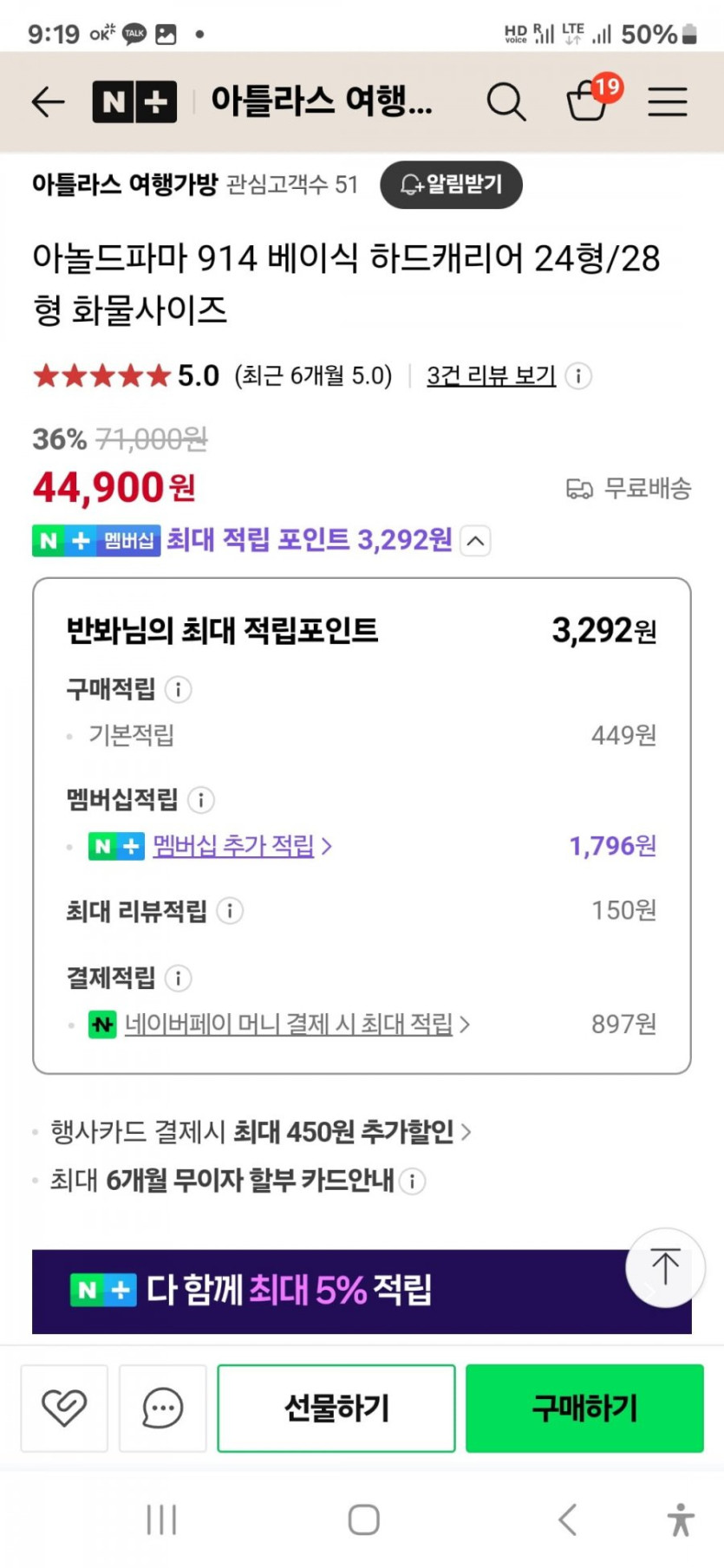View 행사카드 결제시 추가할인 details
The image size is (724, 1568).
point(260,1132)
